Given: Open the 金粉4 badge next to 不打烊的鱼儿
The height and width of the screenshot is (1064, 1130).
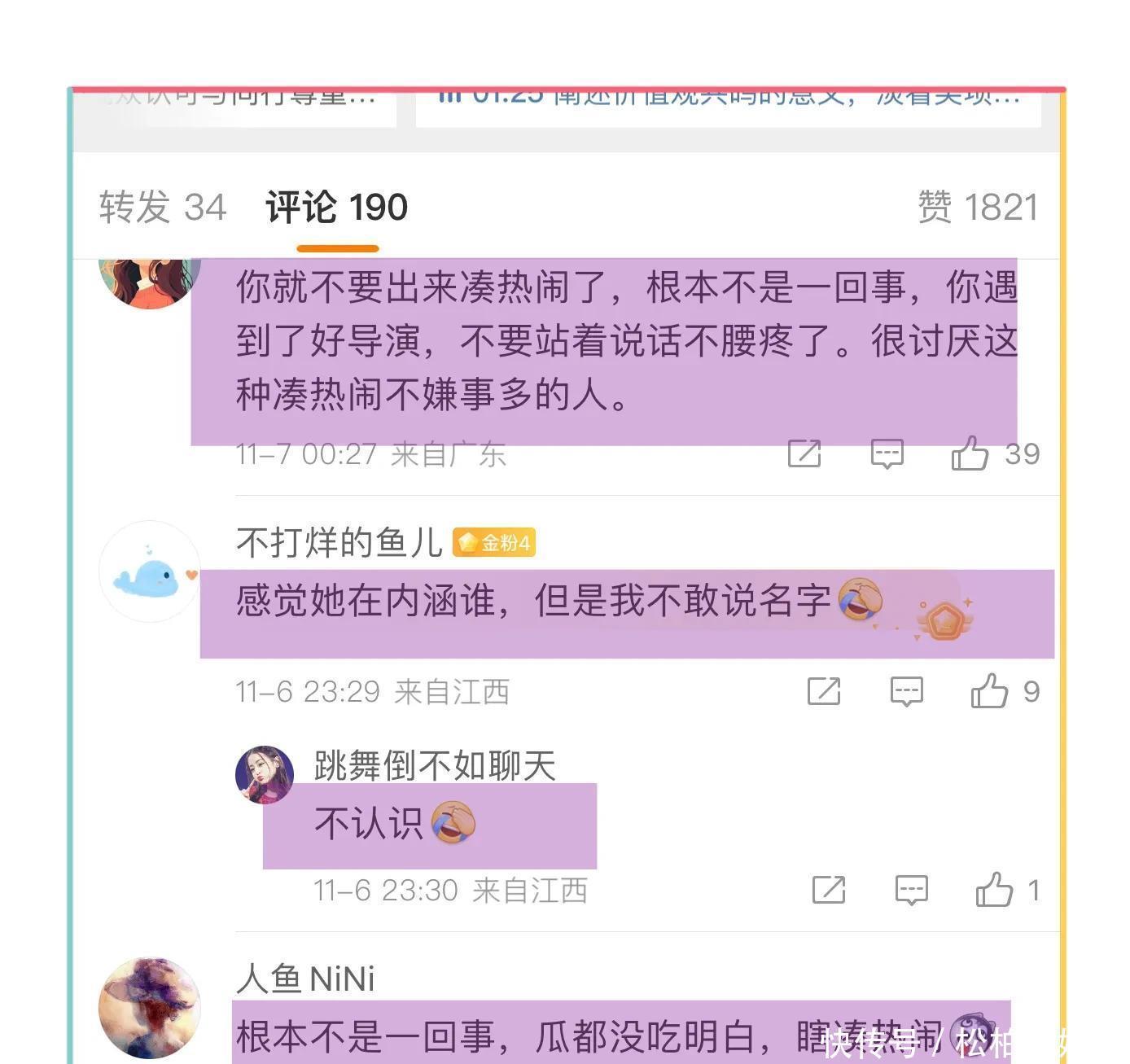Looking at the screenshot, I should [x=494, y=542].
